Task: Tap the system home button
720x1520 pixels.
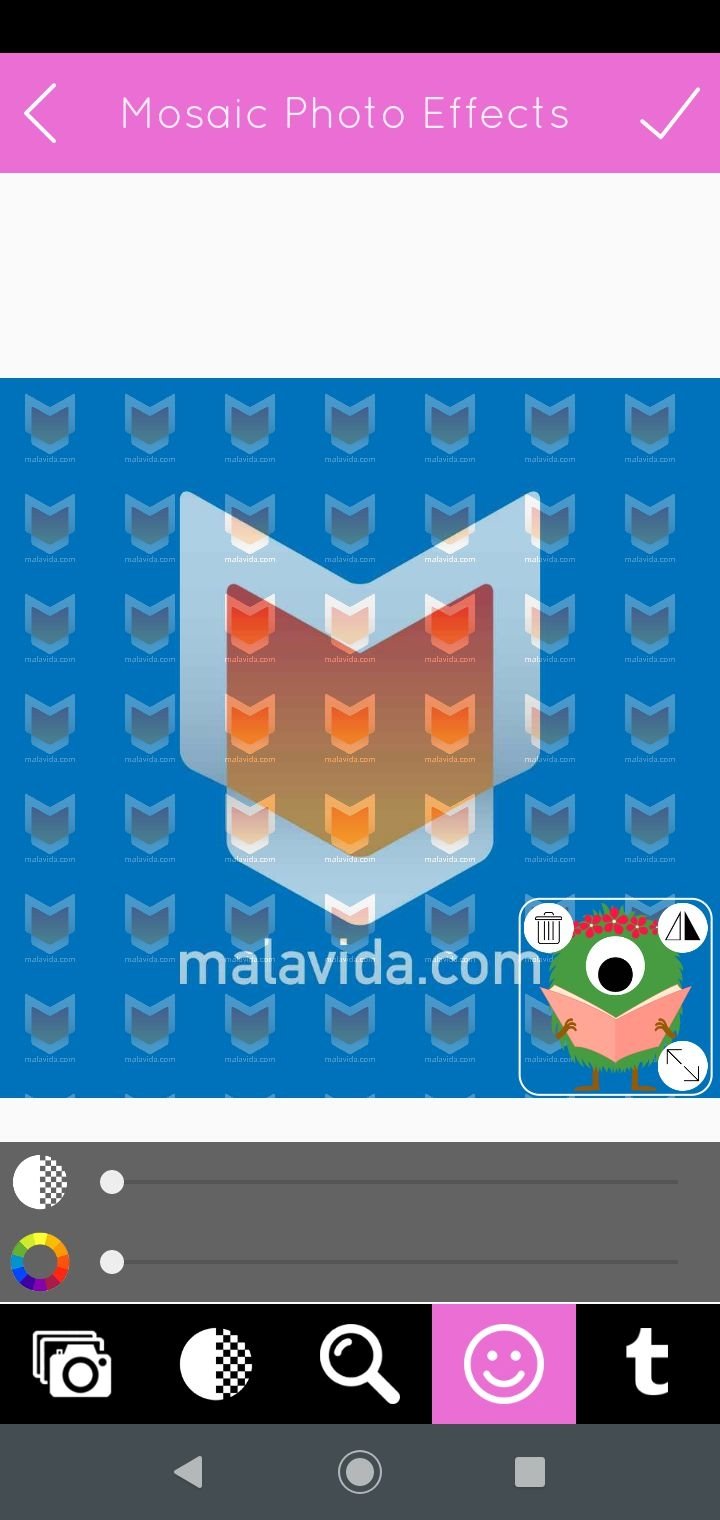Action: click(360, 1471)
